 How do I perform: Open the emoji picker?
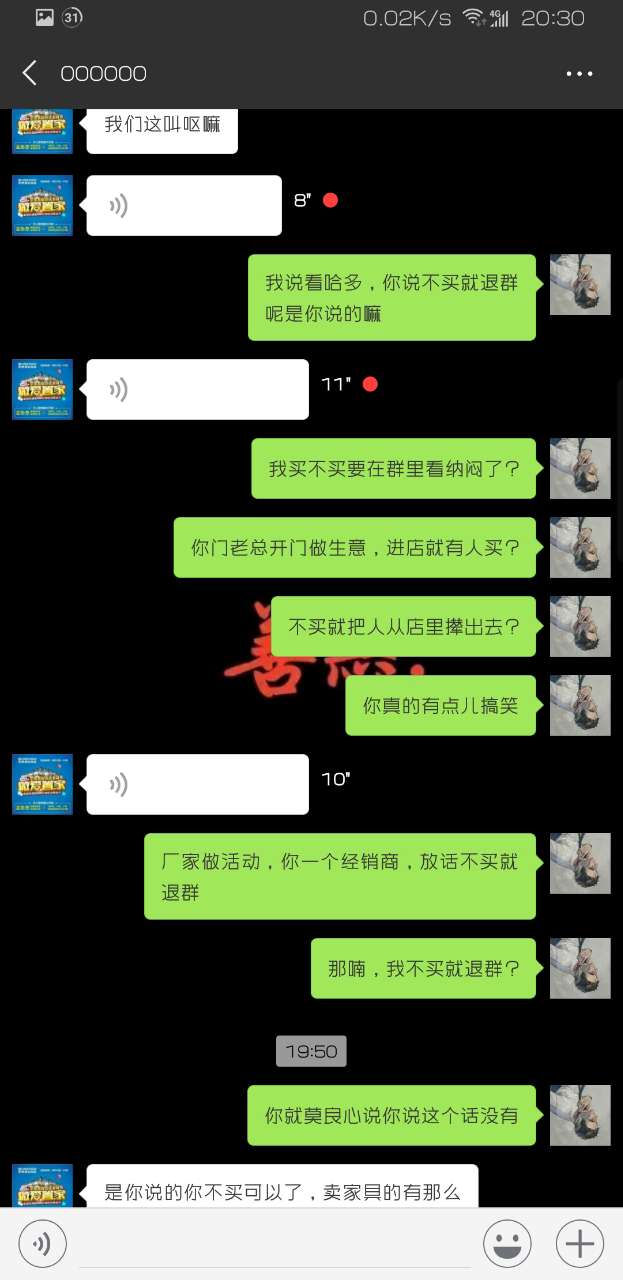507,1244
